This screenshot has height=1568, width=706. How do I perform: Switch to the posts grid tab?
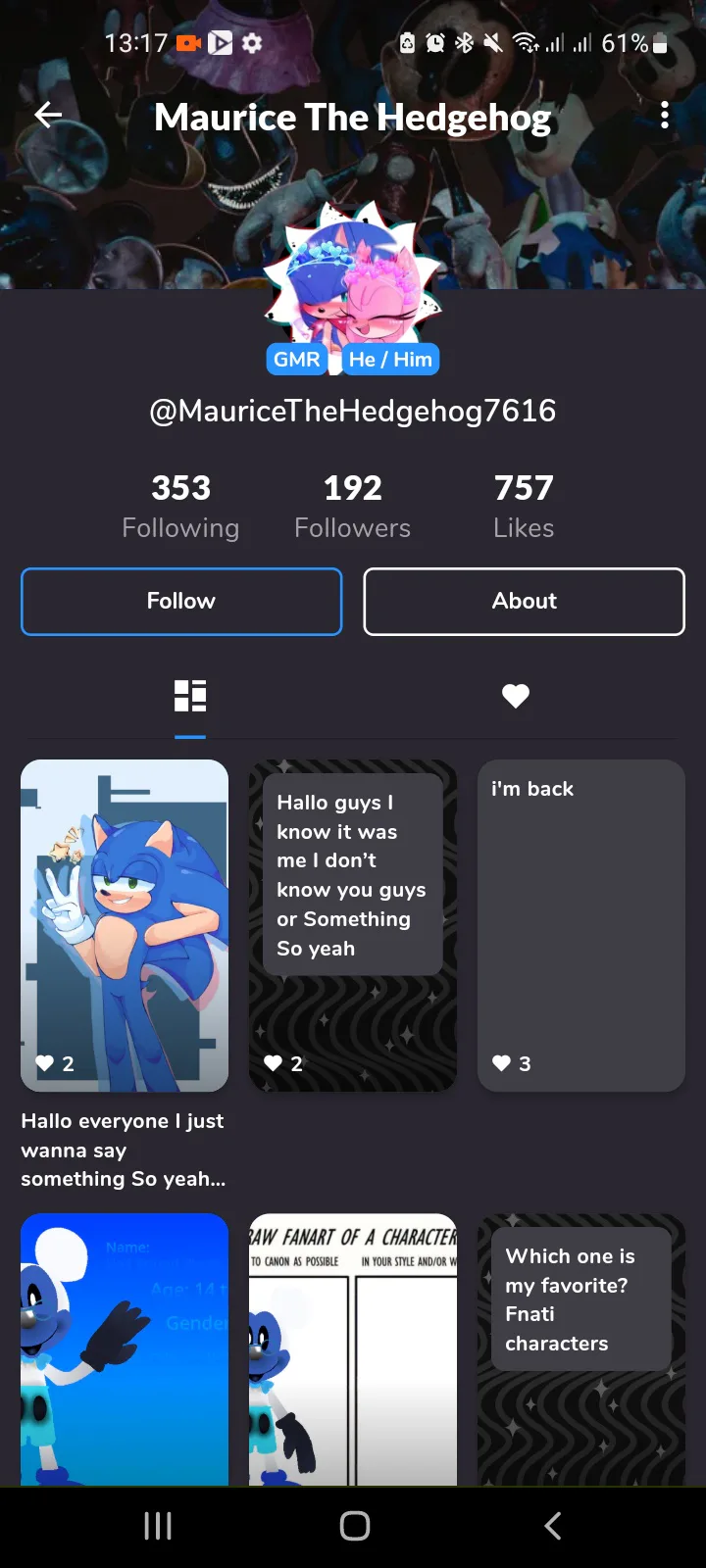click(x=190, y=696)
